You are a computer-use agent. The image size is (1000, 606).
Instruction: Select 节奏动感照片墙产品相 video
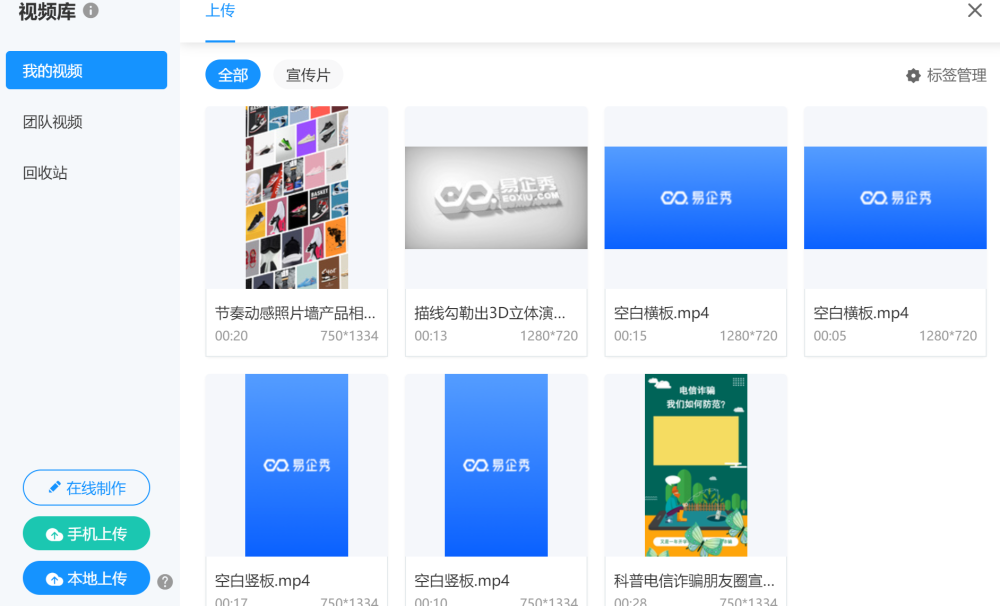pyautogui.click(x=296, y=198)
